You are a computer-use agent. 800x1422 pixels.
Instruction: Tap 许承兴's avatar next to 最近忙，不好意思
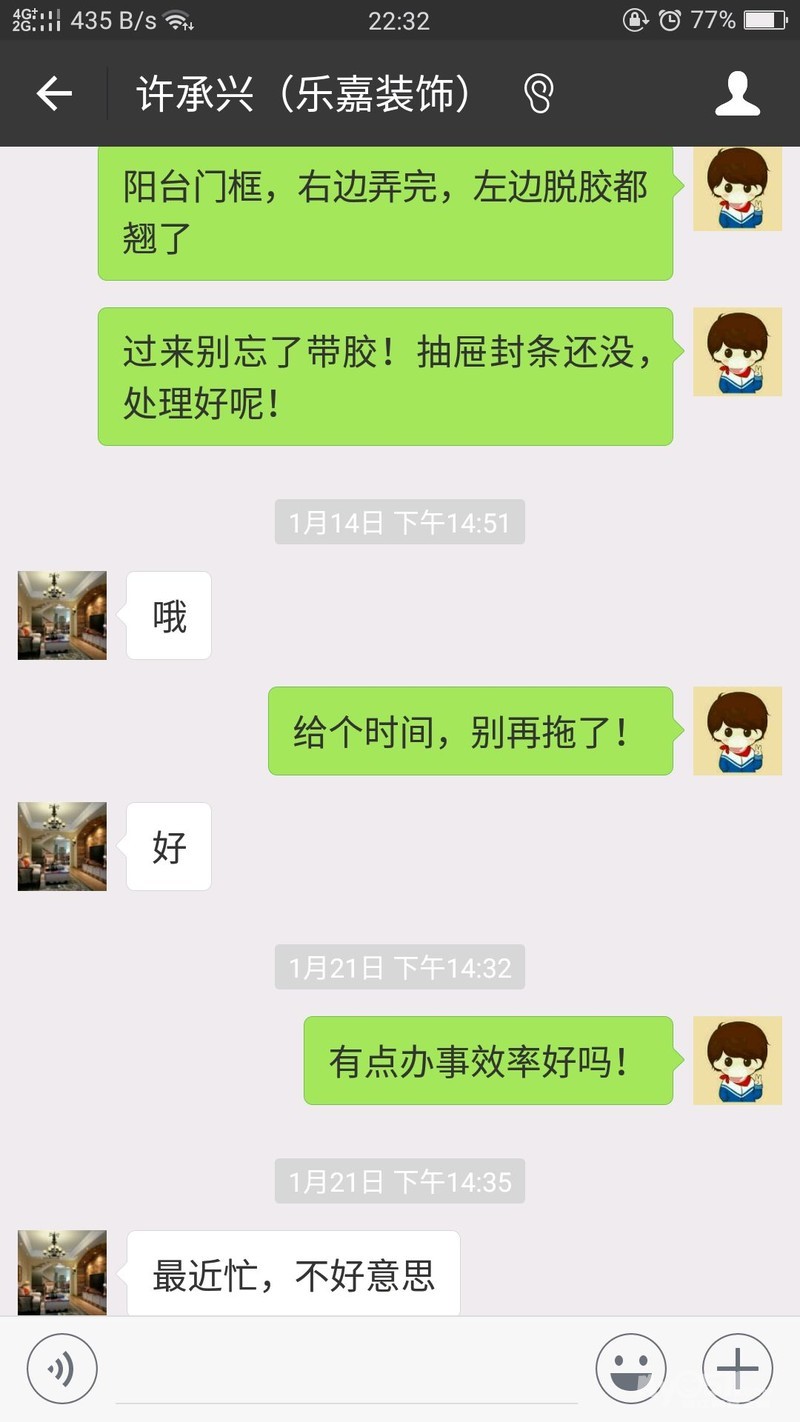[62, 1272]
